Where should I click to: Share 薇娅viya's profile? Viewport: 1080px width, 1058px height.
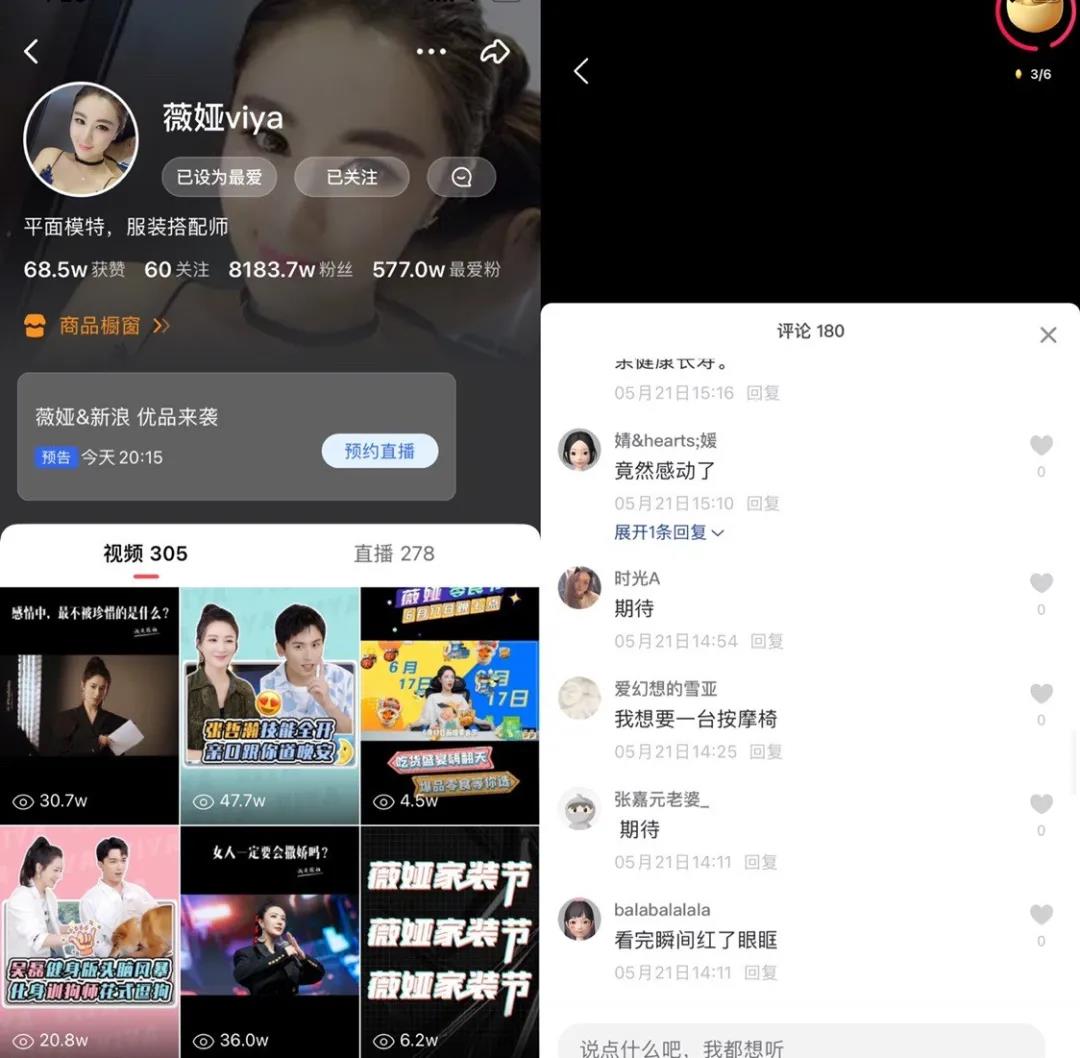pos(495,52)
